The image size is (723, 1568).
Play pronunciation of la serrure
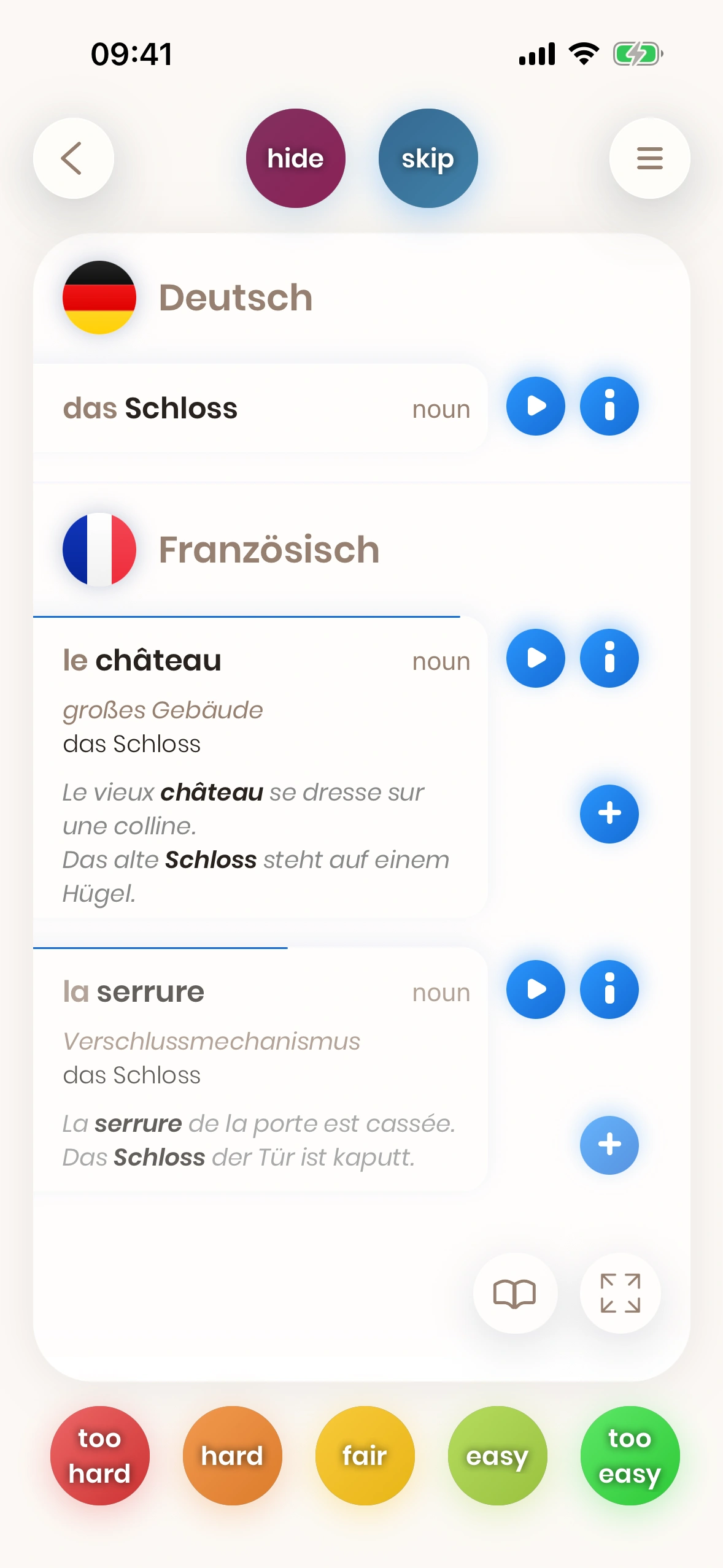[x=535, y=990]
